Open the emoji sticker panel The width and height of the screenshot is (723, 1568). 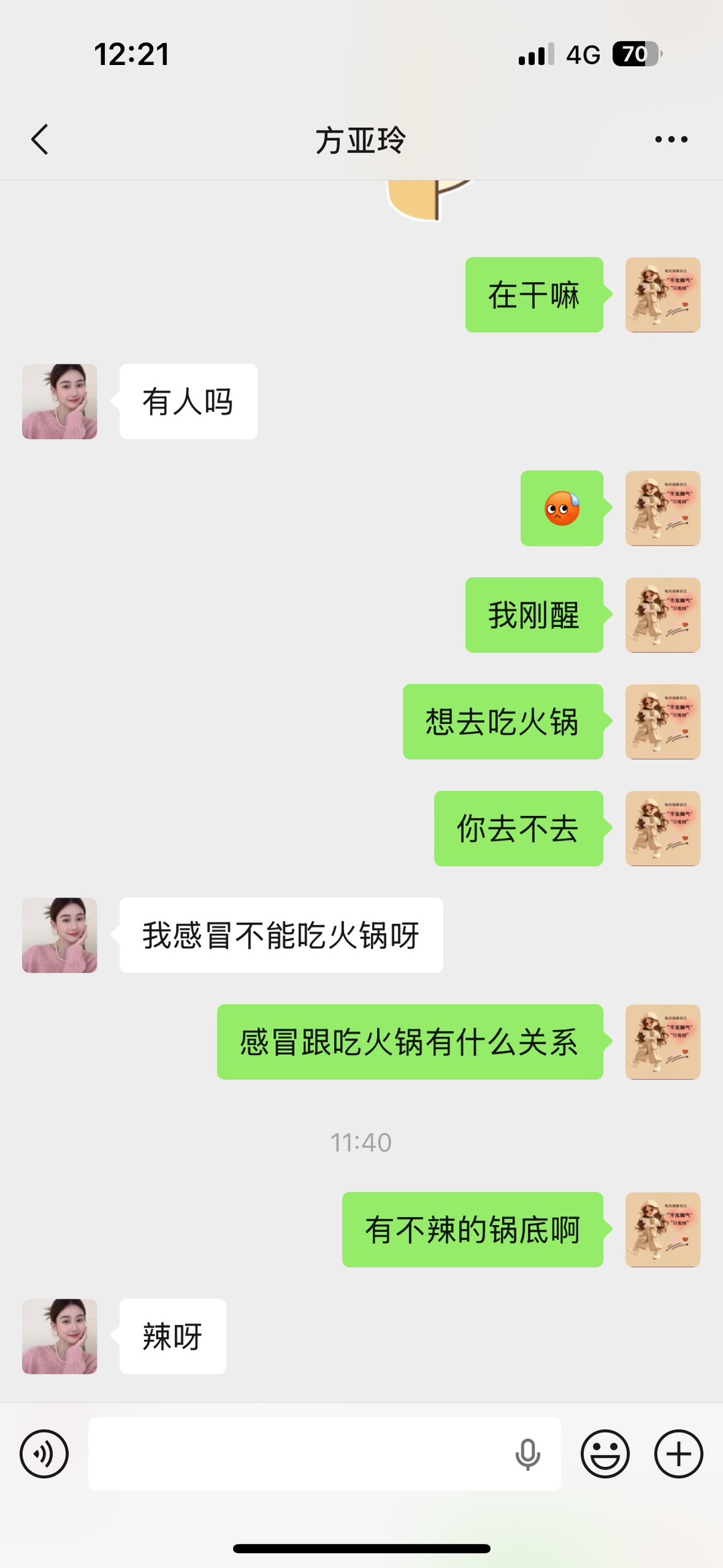click(x=605, y=1454)
